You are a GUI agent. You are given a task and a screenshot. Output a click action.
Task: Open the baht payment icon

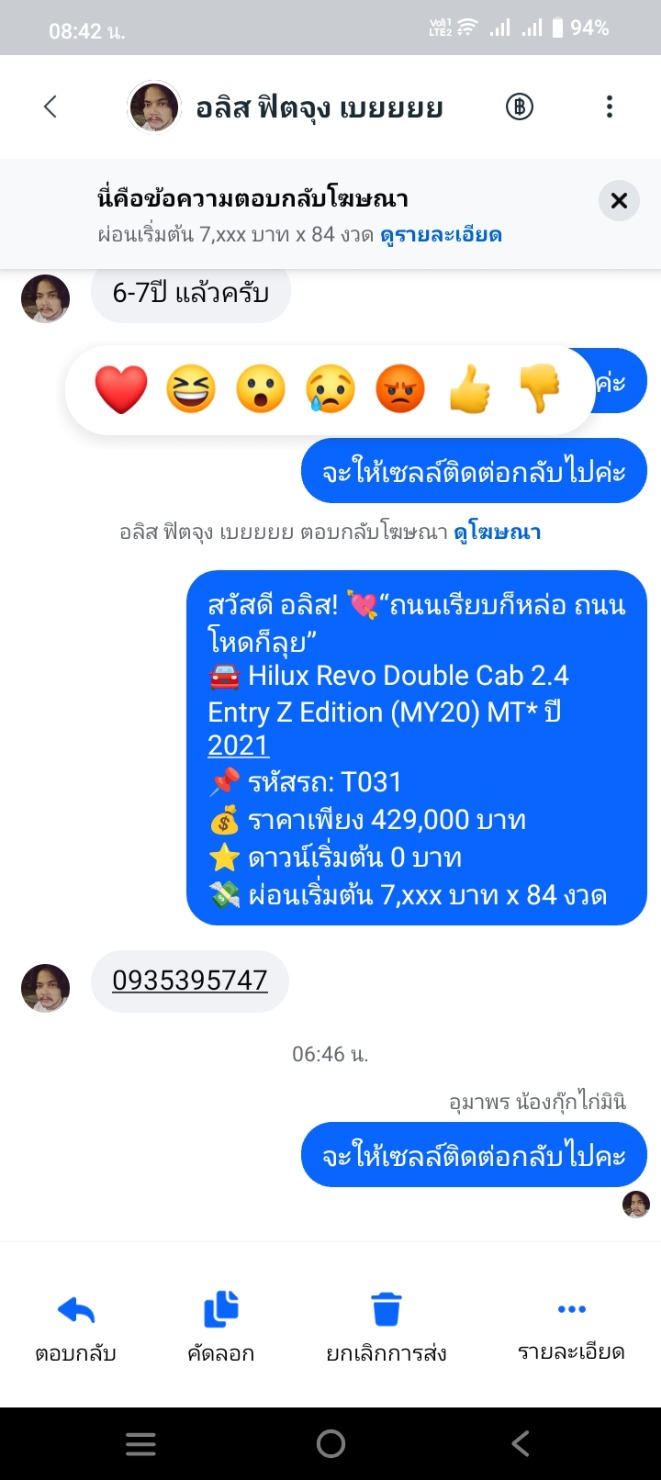519,107
